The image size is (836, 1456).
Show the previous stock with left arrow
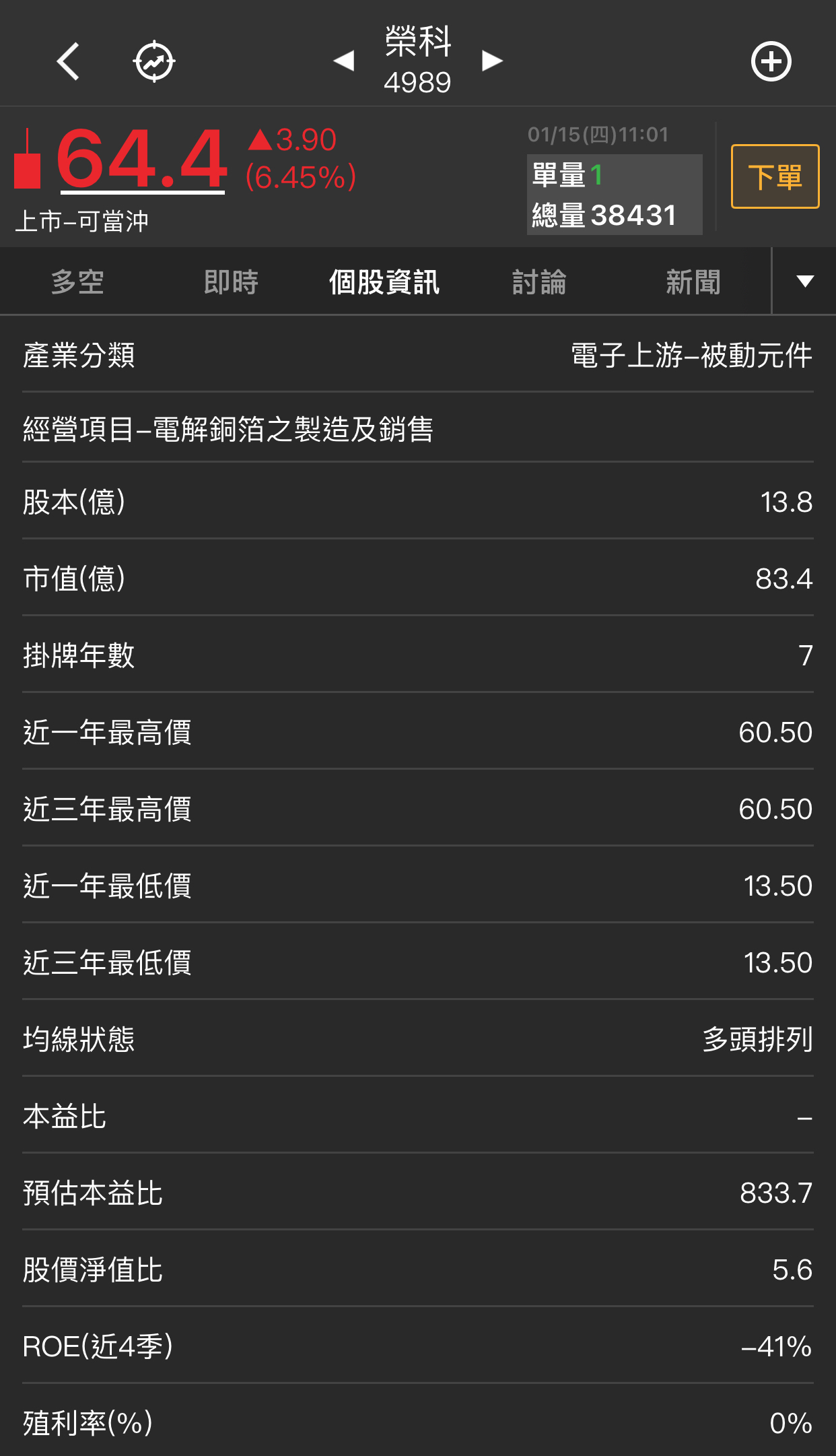344,61
